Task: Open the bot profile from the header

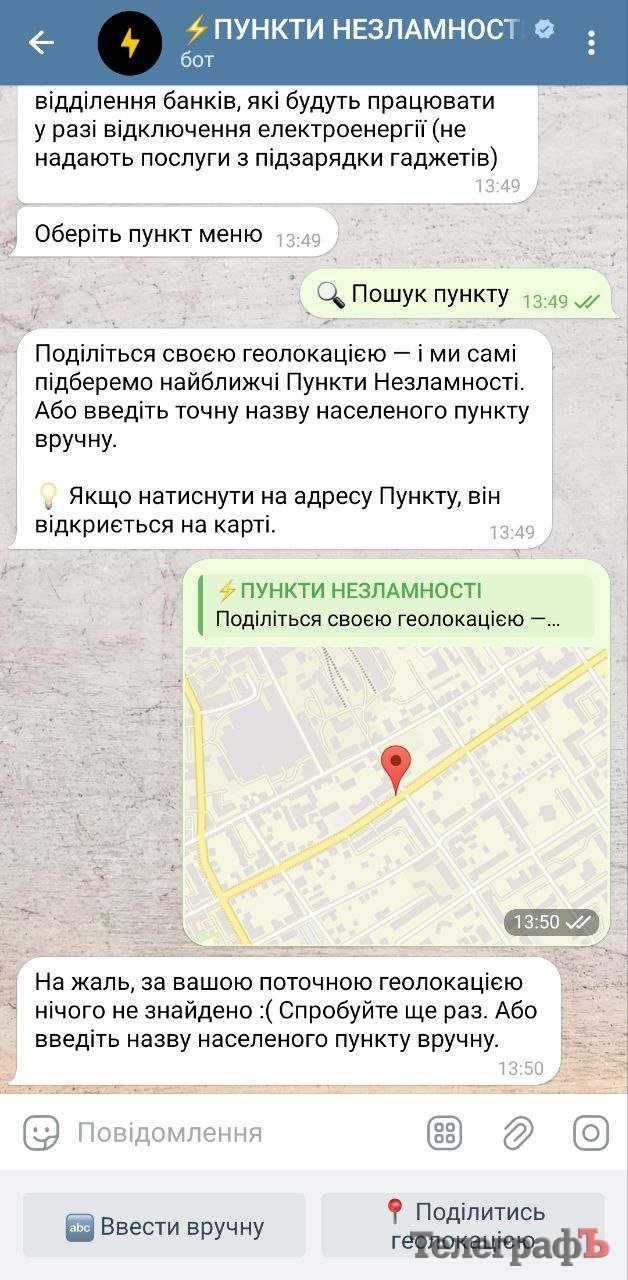Action: tap(350, 43)
